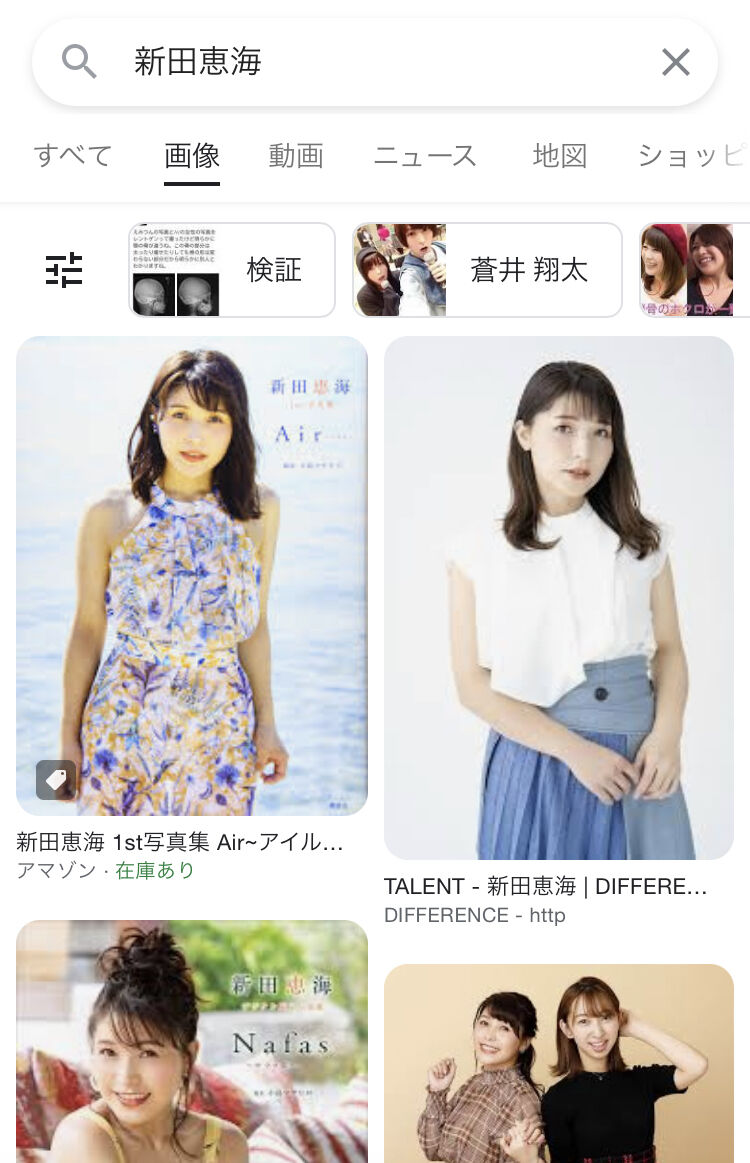Image resolution: width=750 pixels, height=1163 pixels.
Task: Clear the search query with X
Action: click(676, 62)
